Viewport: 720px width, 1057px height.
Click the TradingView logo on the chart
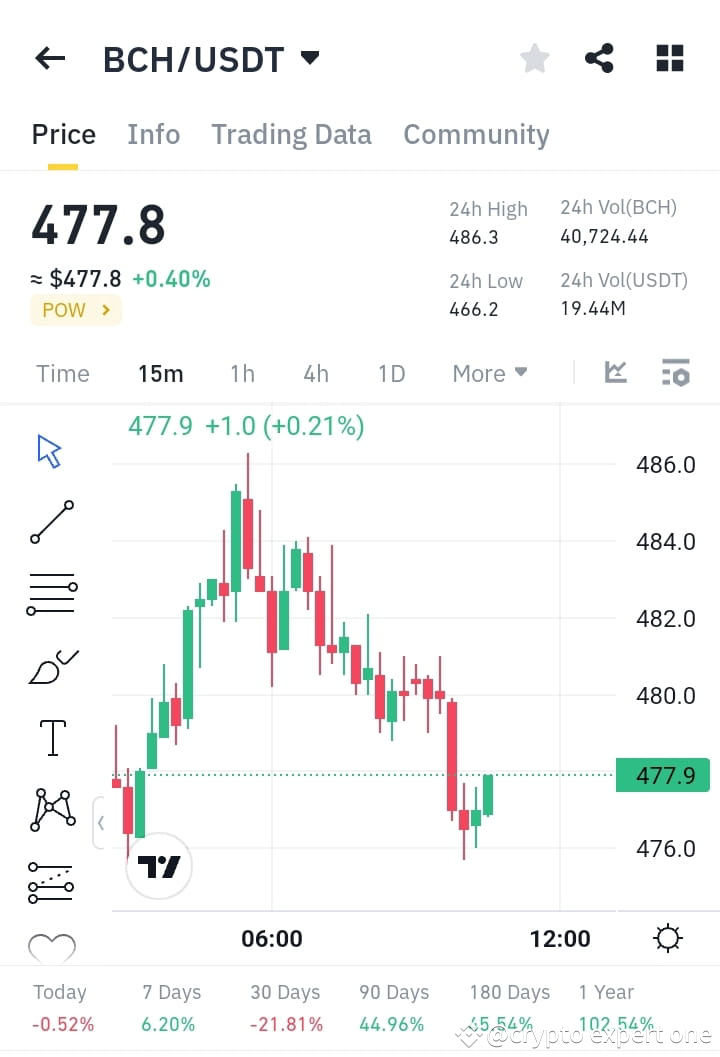click(x=158, y=866)
